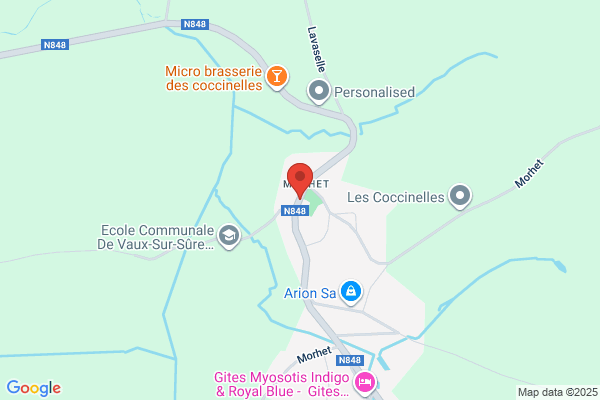Viewport: 600px width, 400px height.
Task: Open the Gites Myosotis Indigo lodging pin
Action: click(x=365, y=383)
